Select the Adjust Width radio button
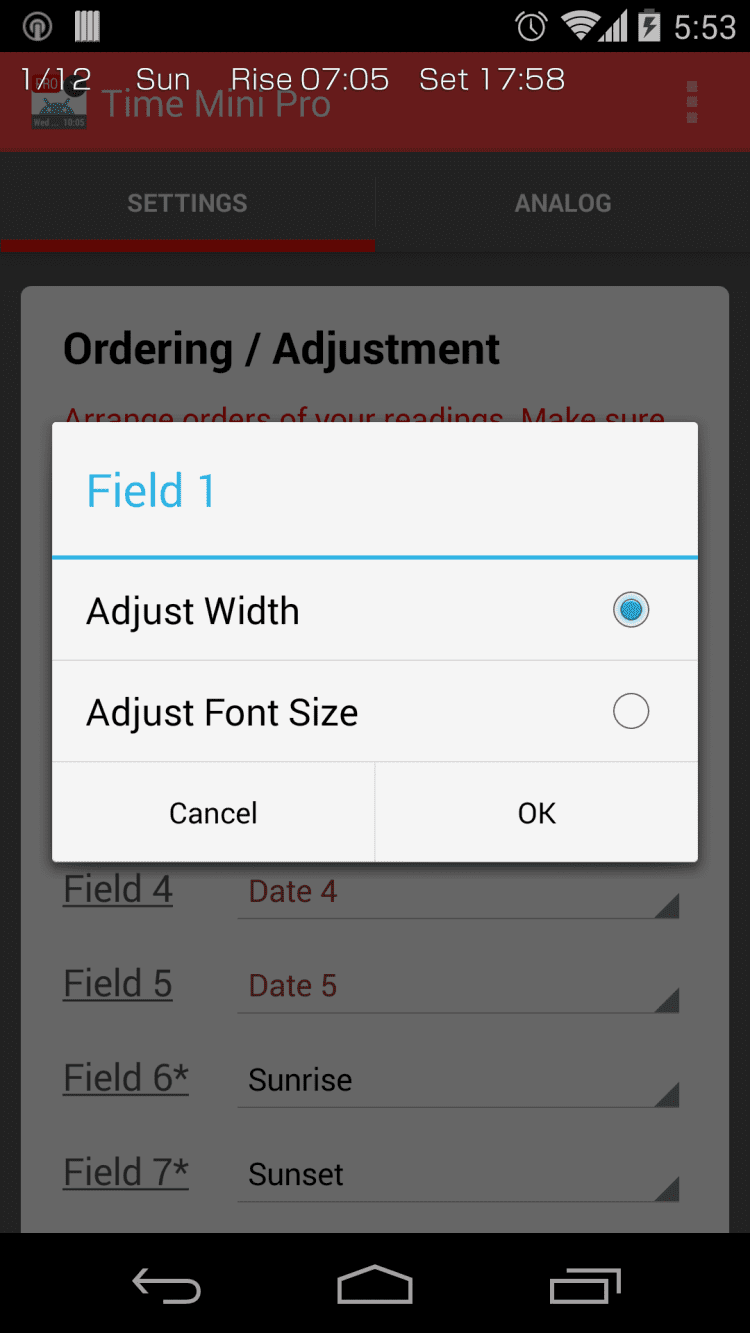Image resolution: width=750 pixels, height=1333 pixels. [630, 610]
